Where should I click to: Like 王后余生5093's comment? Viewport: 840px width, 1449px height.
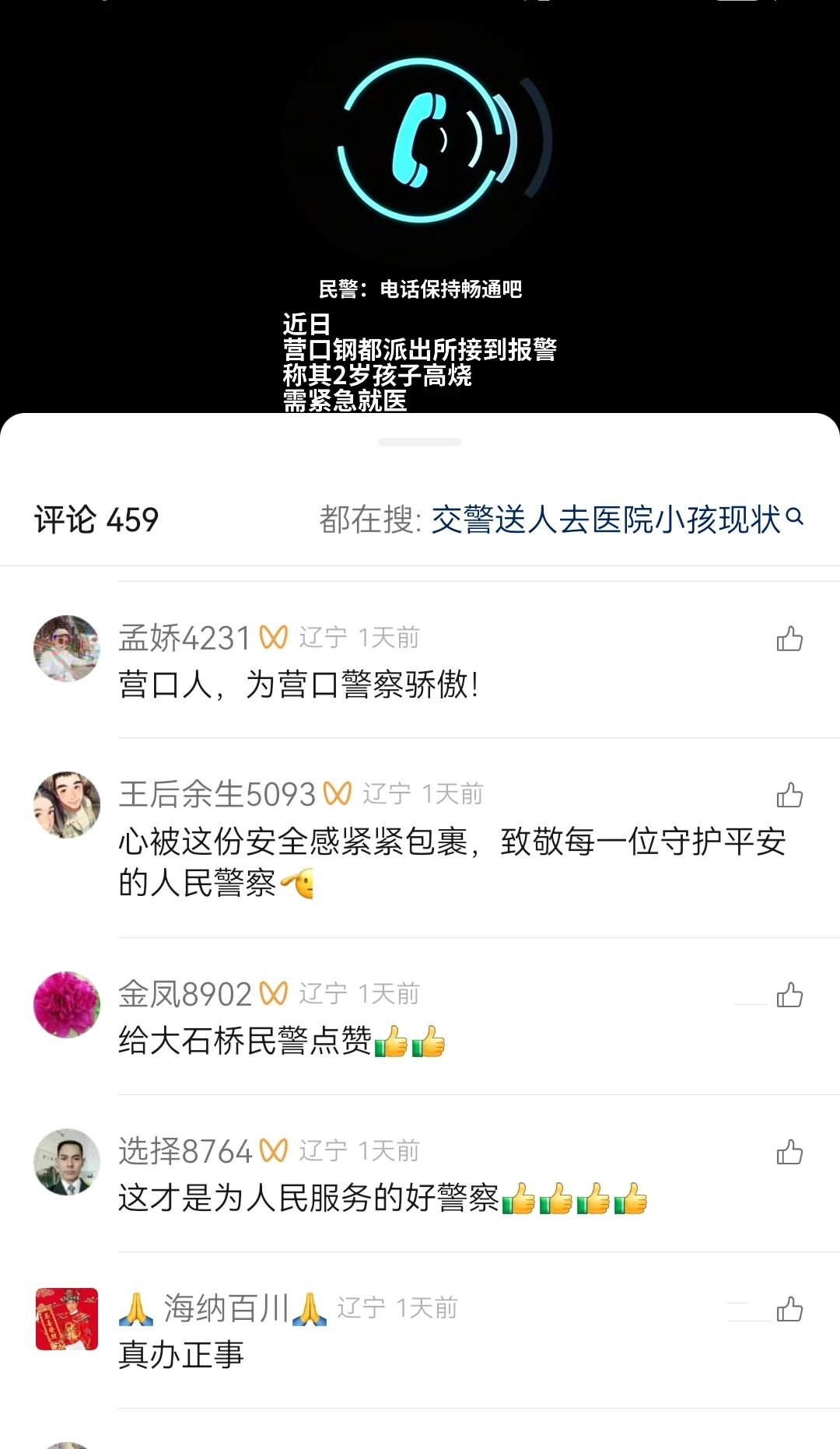point(789,796)
